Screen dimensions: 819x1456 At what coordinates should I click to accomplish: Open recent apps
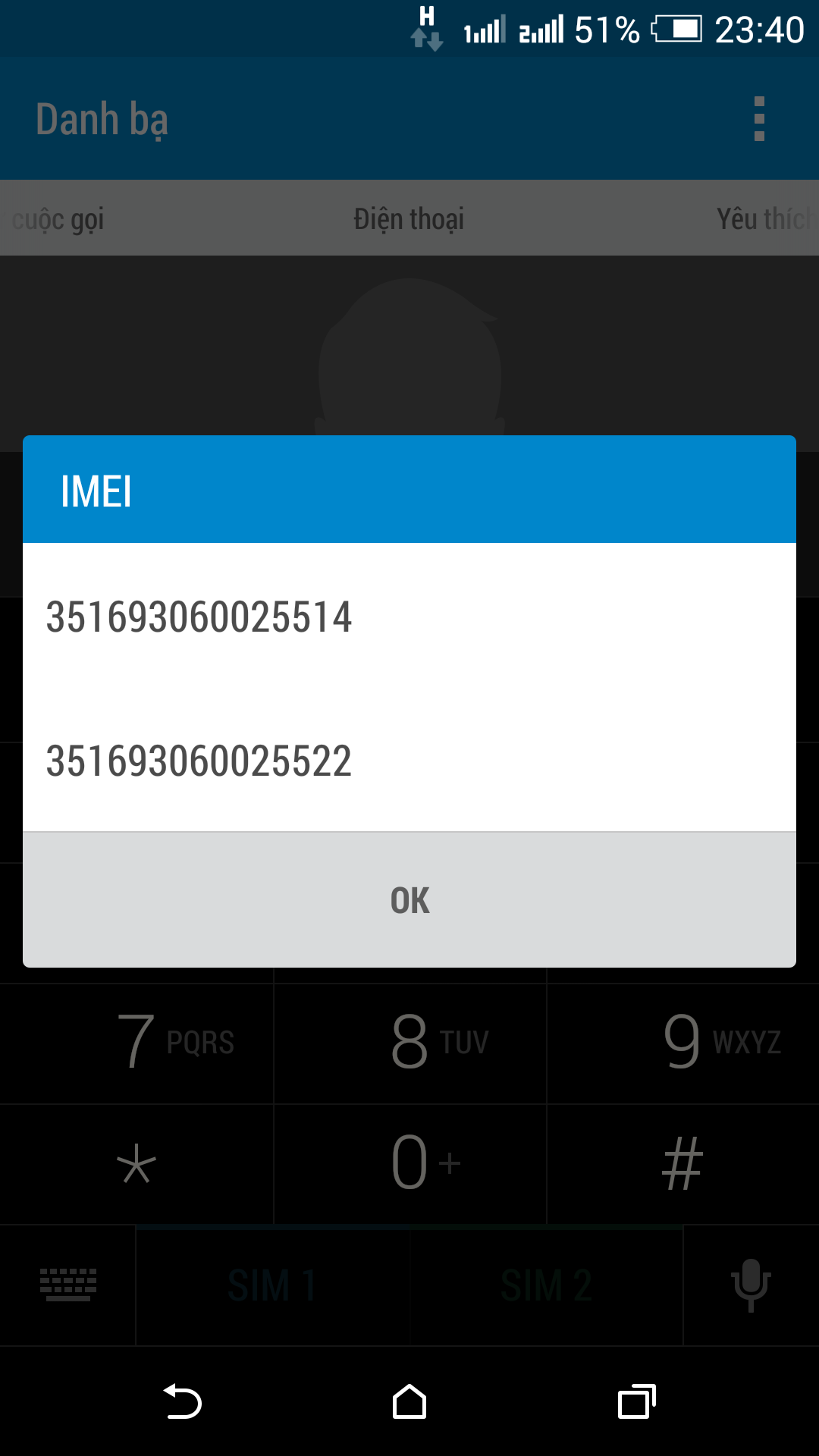636,1401
